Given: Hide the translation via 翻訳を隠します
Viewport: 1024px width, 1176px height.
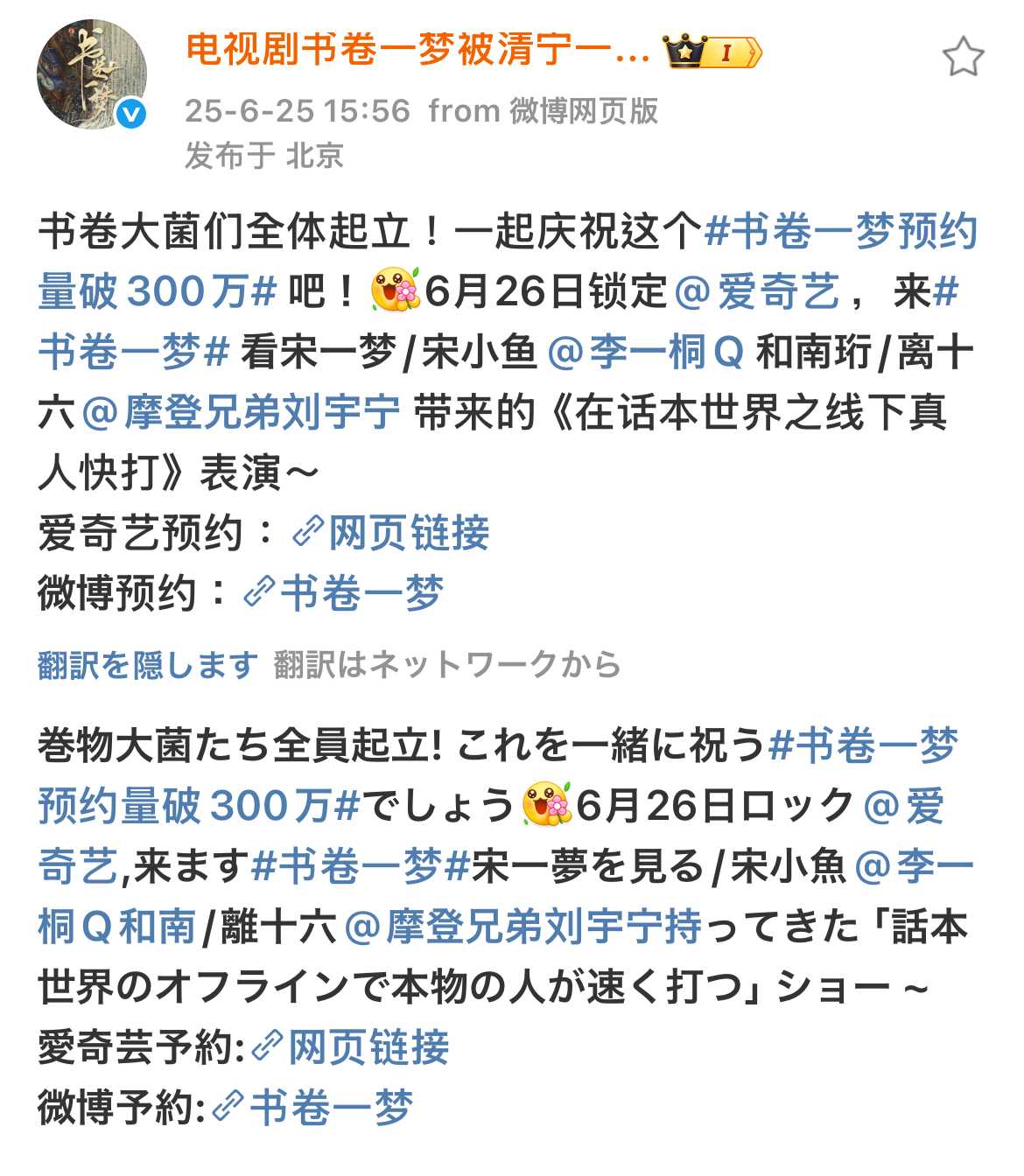Looking at the screenshot, I should tap(148, 666).
